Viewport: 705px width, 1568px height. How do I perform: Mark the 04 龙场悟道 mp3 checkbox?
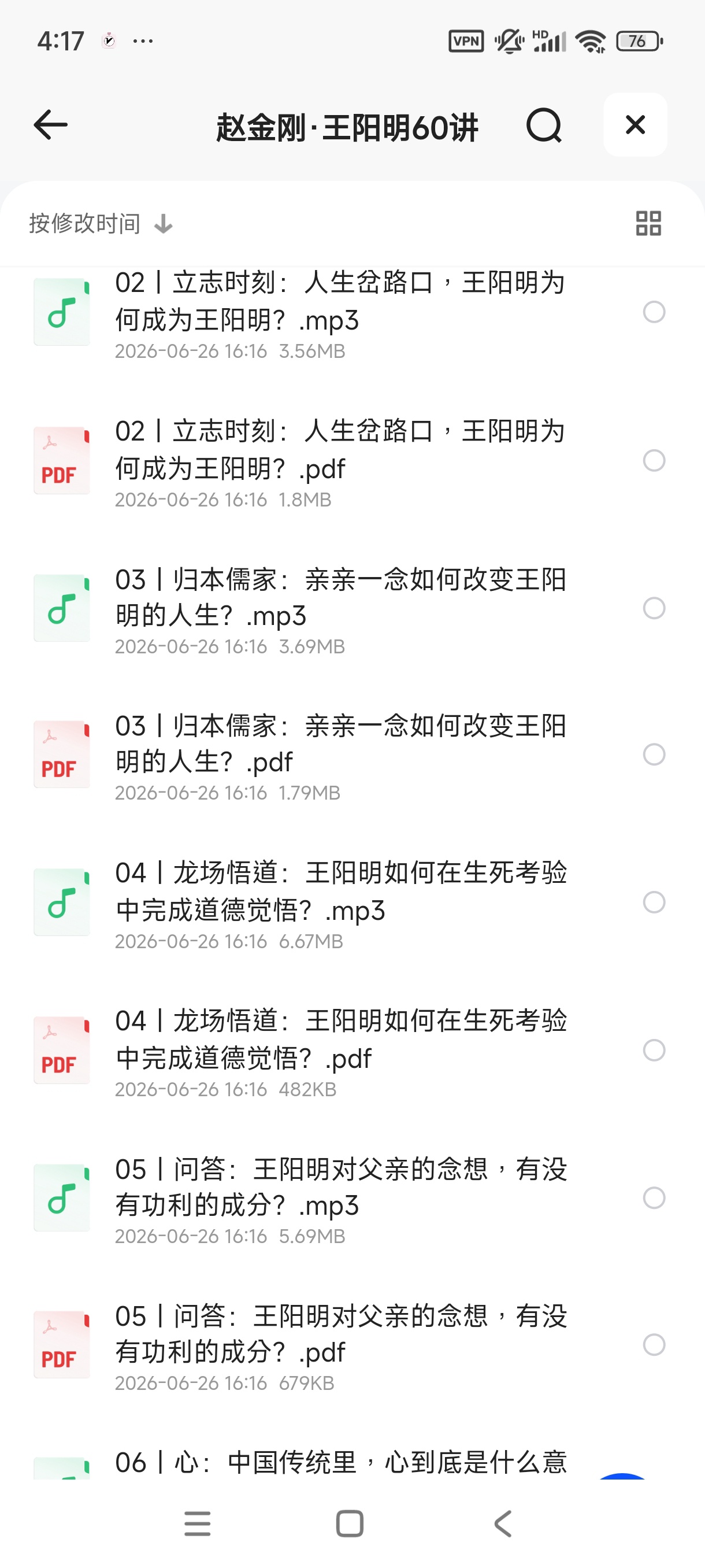click(x=654, y=902)
